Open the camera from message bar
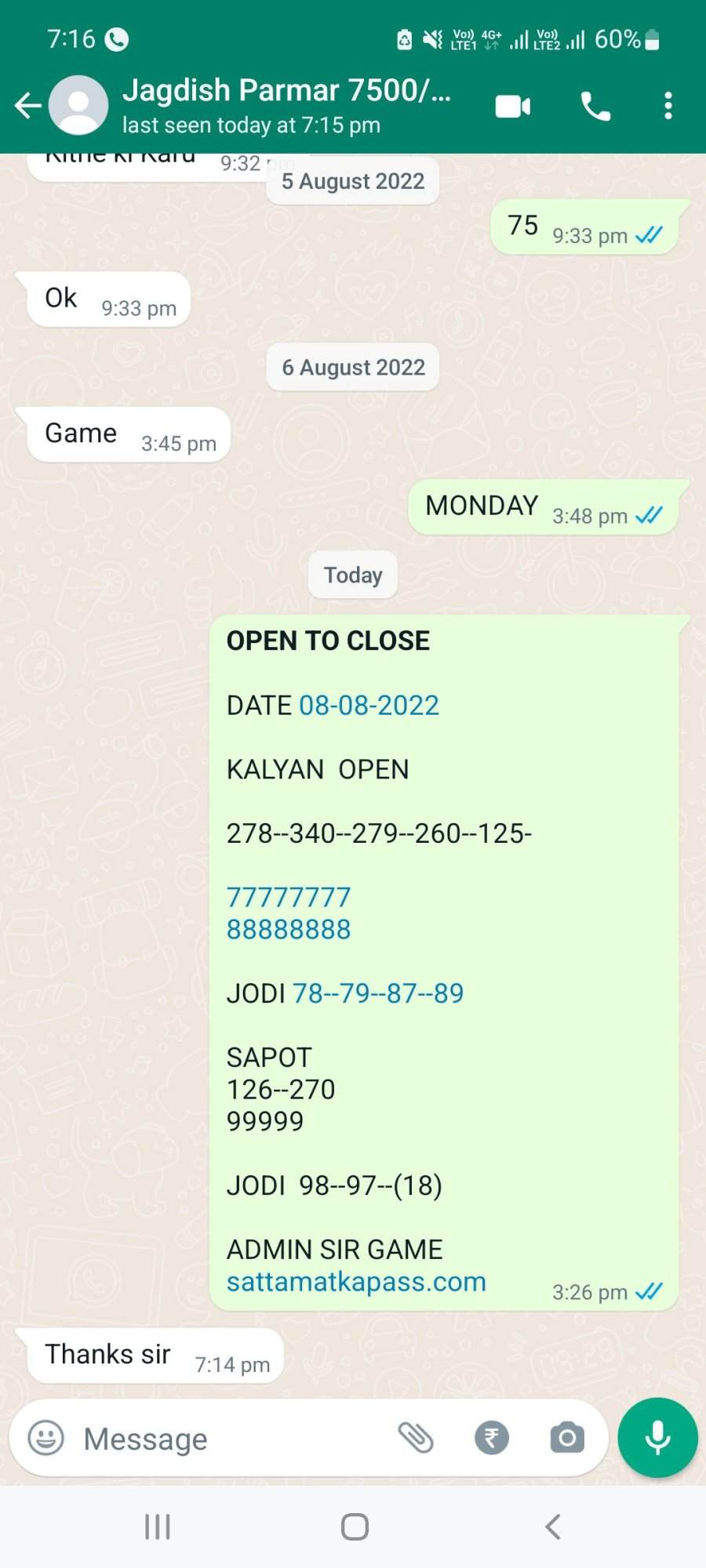706x1568 pixels. 567,1438
